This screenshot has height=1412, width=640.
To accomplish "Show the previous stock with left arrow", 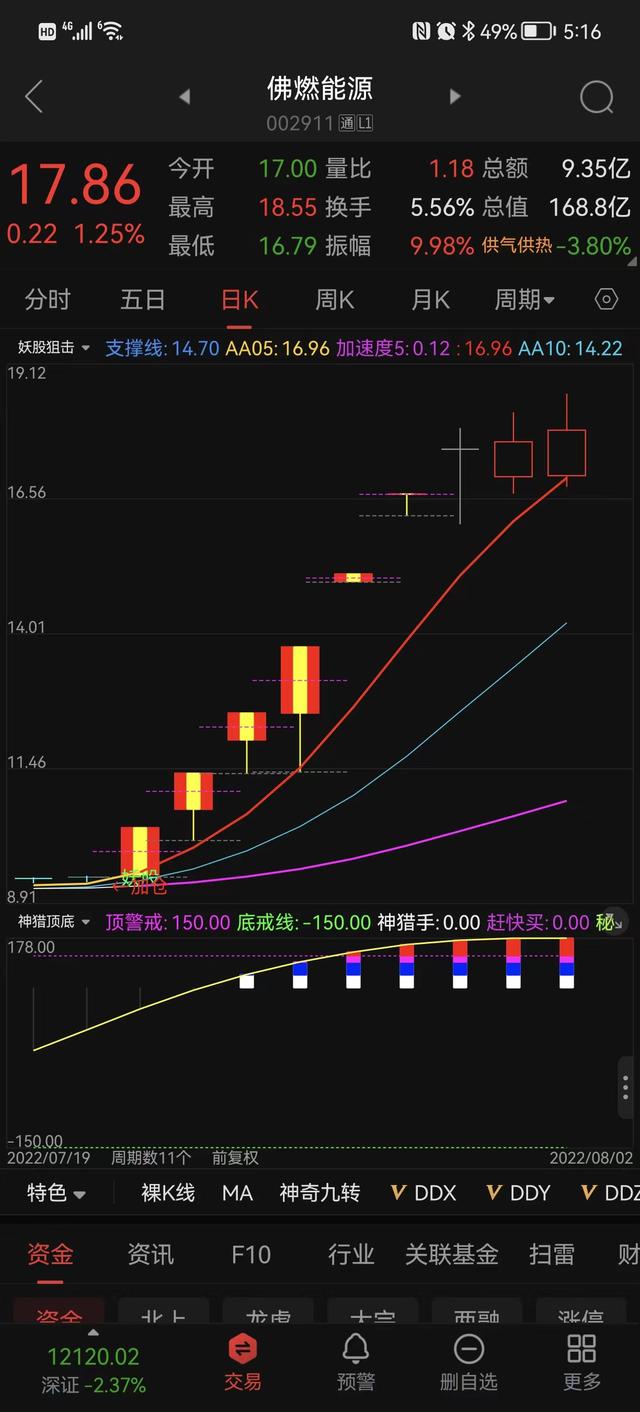I will click(184, 97).
